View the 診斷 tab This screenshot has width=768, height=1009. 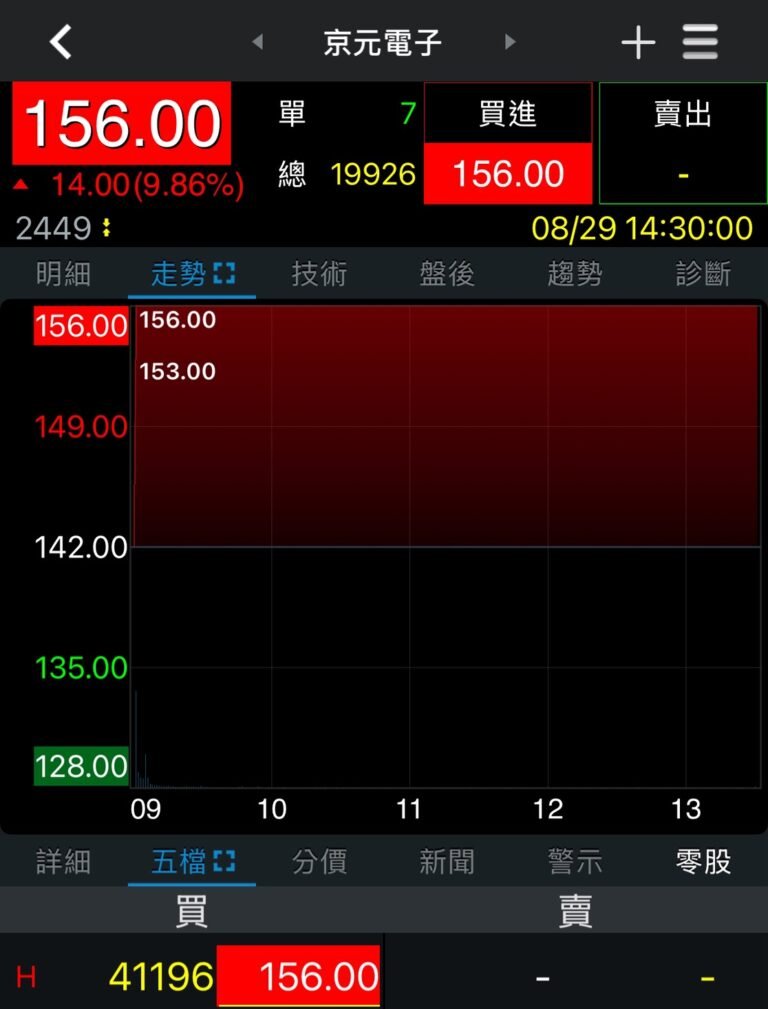coord(703,274)
